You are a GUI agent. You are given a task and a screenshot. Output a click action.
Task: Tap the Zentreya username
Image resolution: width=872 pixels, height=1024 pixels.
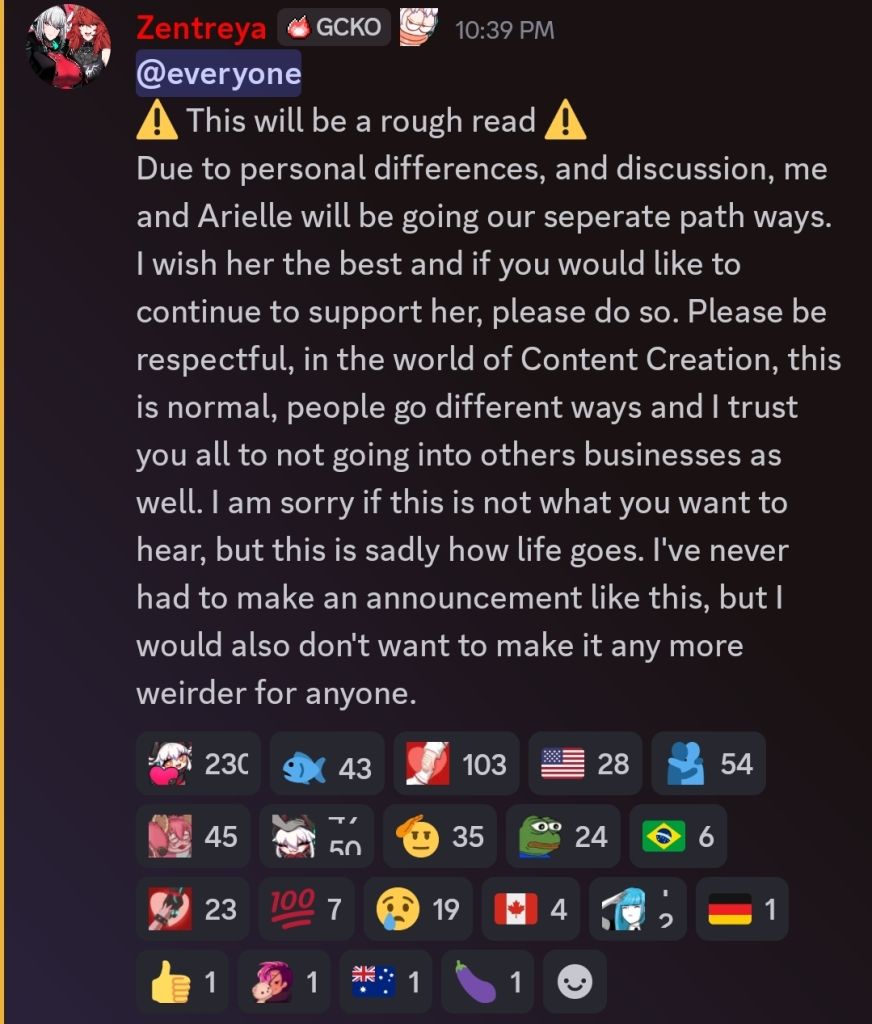pyautogui.click(x=201, y=28)
